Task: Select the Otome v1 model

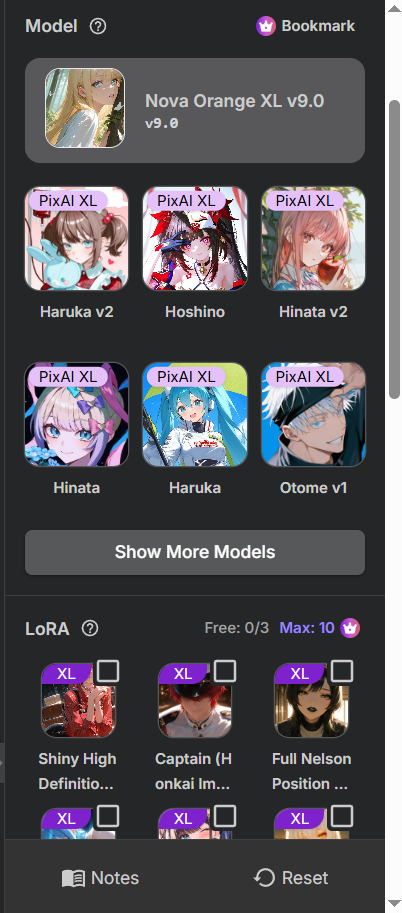Action: [313, 429]
